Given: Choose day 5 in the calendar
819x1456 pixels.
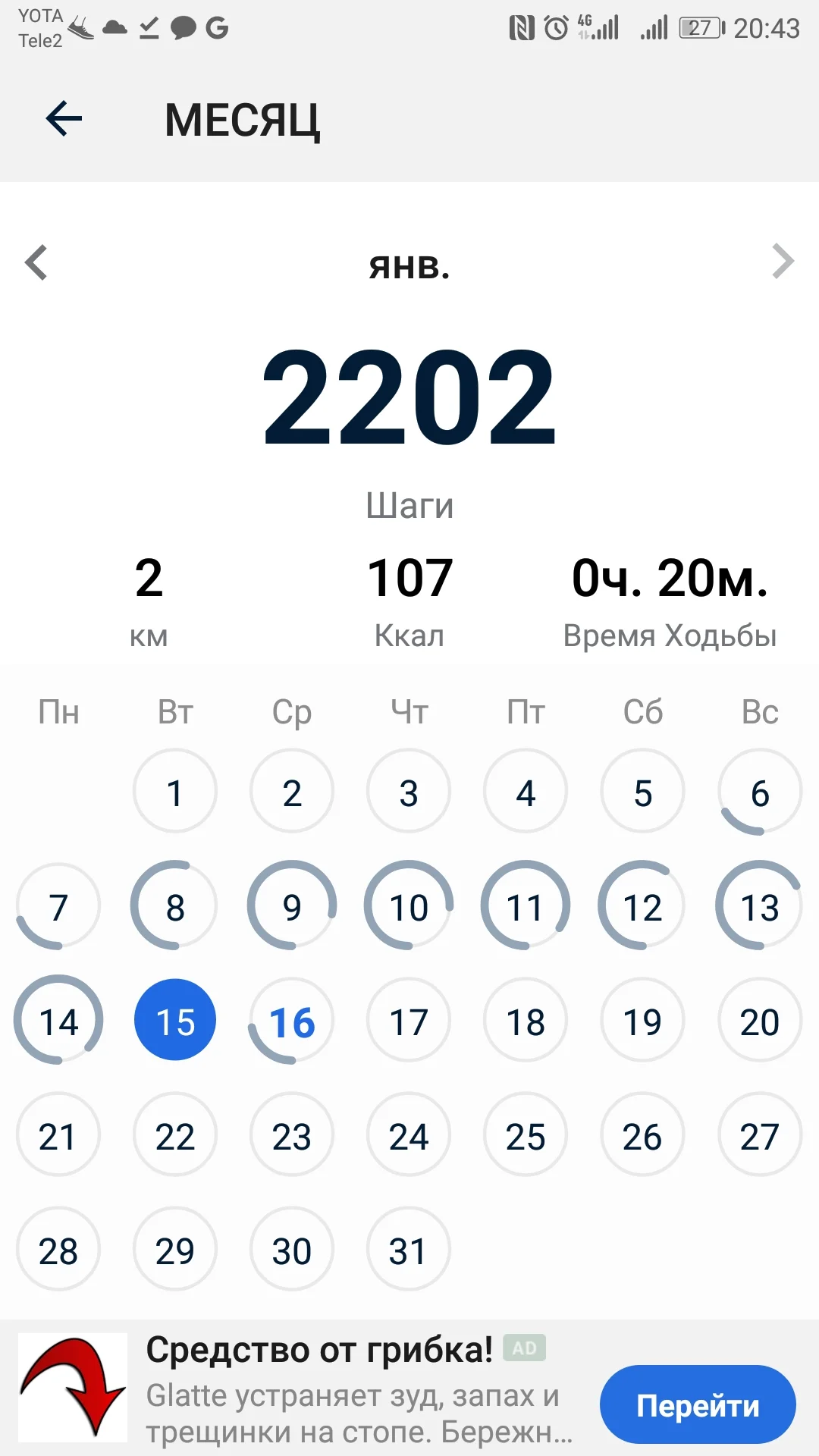Looking at the screenshot, I should 642,792.
